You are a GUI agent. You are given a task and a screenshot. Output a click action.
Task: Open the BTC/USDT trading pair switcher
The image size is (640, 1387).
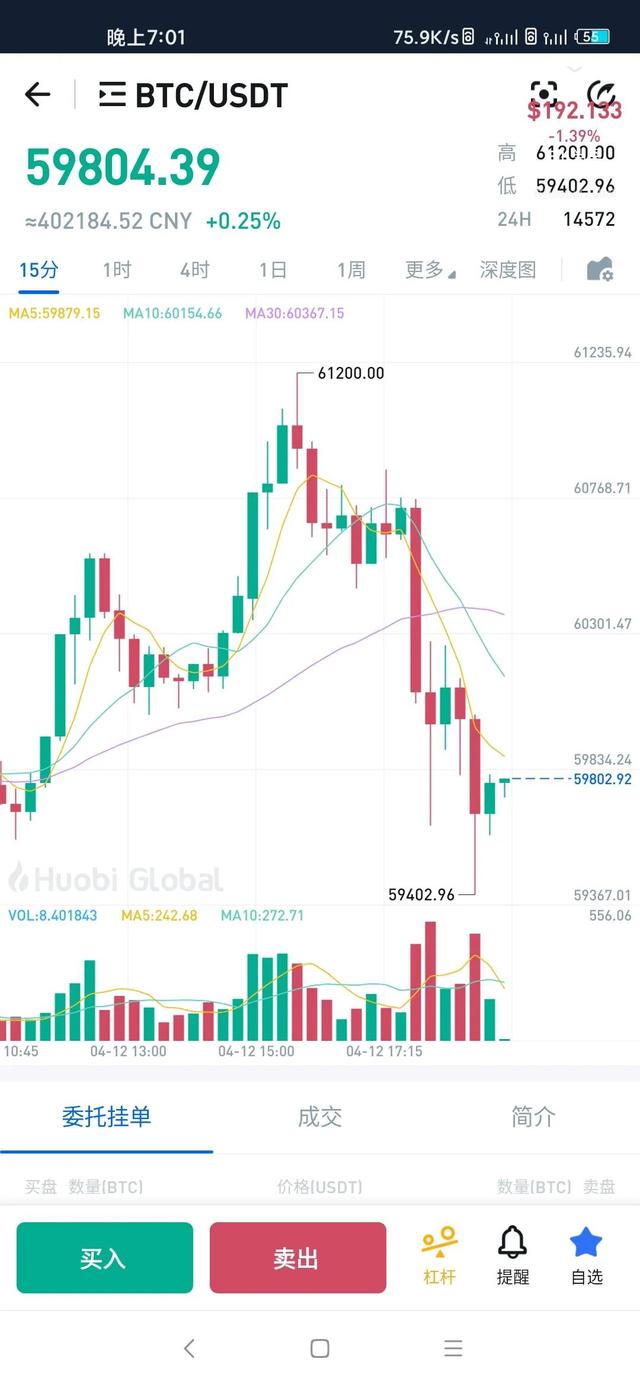[x=193, y=96]
